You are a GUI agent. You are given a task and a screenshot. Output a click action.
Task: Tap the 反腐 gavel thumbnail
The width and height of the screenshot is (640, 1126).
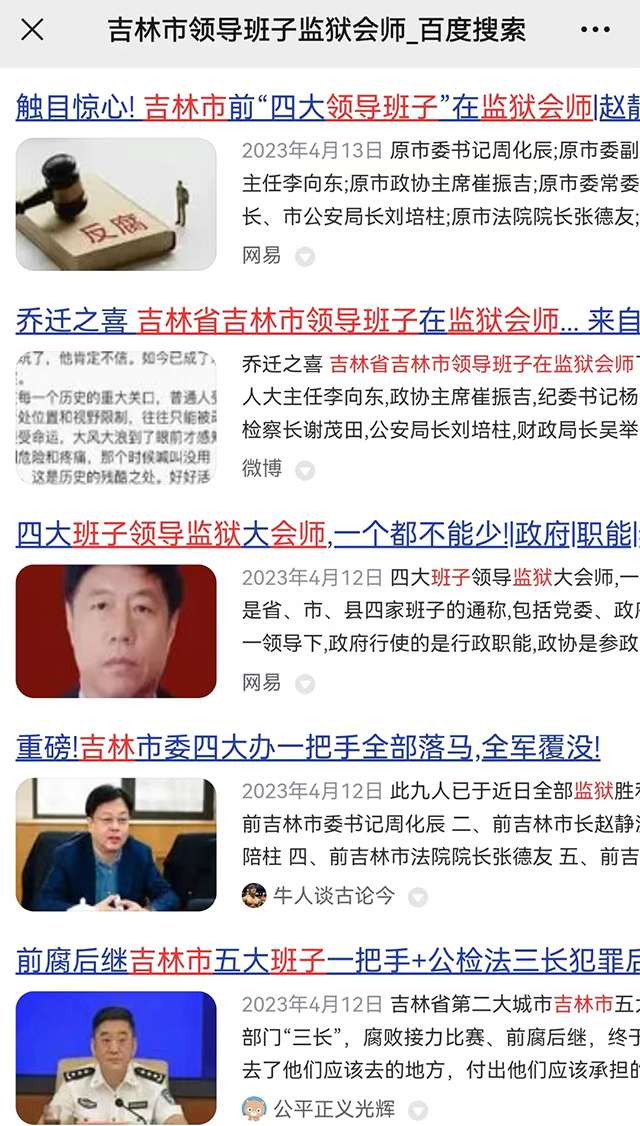point(116,204)
